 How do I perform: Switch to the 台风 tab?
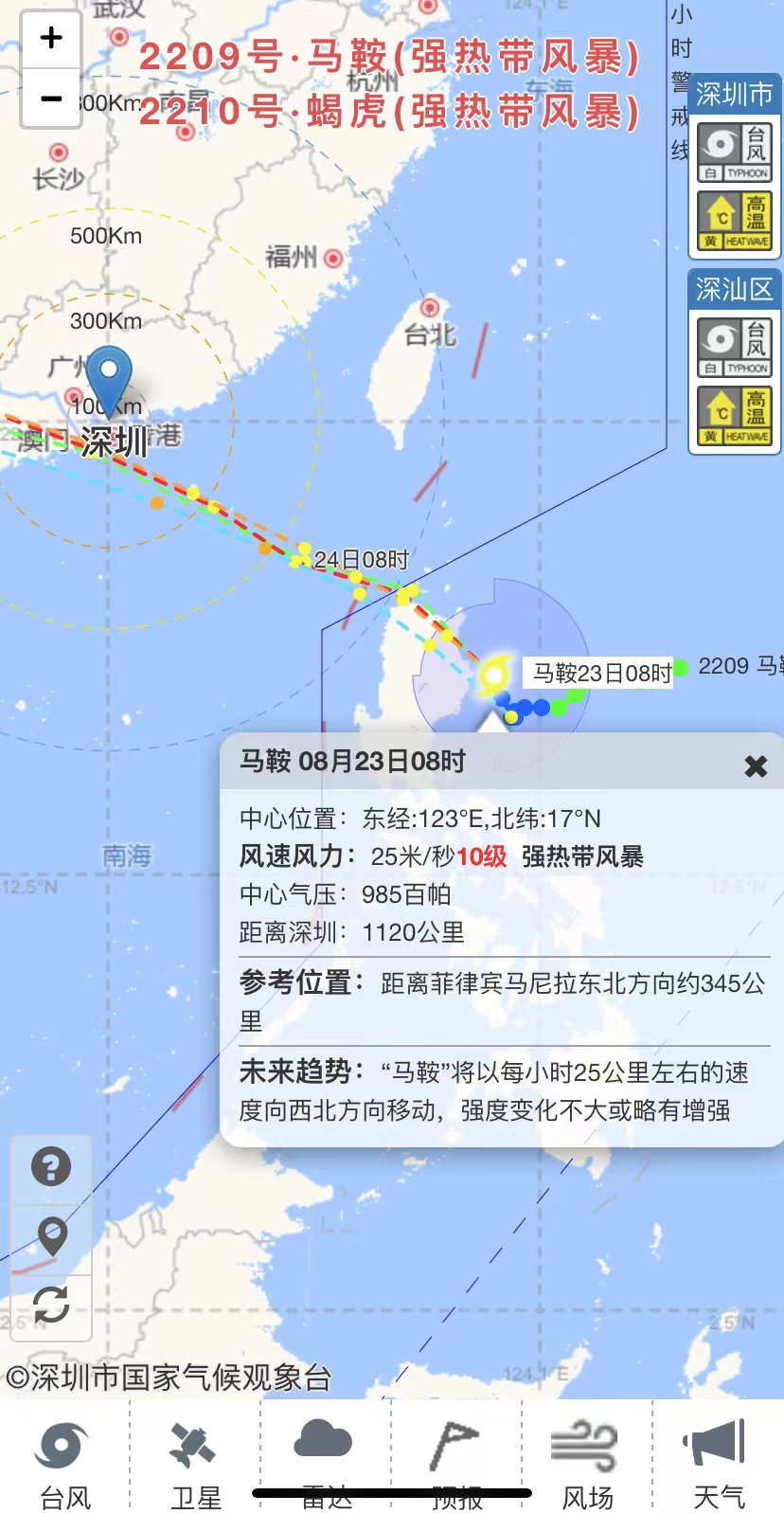[x=65, y=1464]
